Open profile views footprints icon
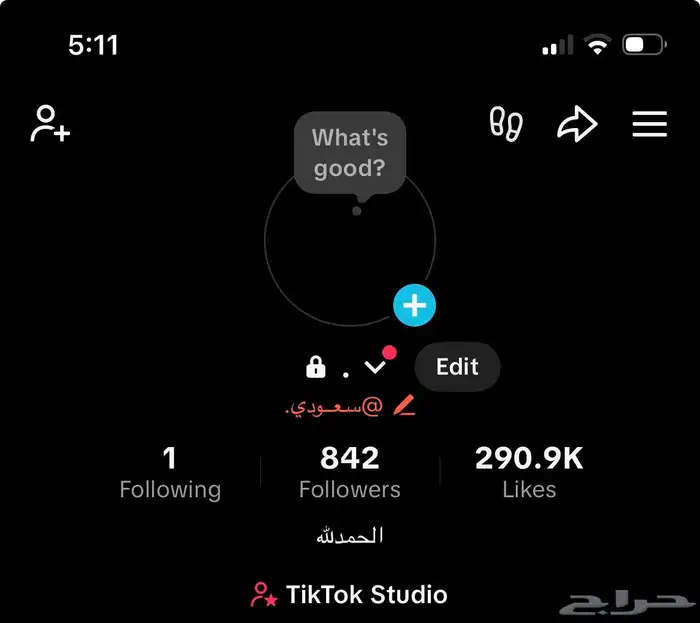The width and height of the screenshot is (700, 623). 506,124
